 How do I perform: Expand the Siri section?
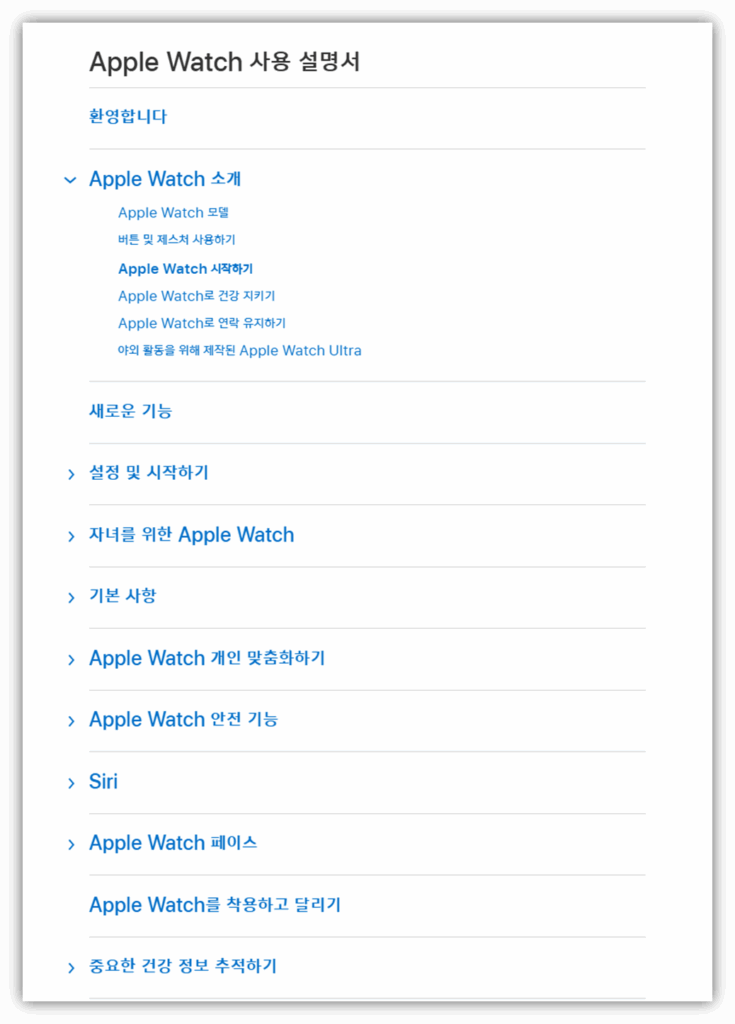click(x=71, y=781)
